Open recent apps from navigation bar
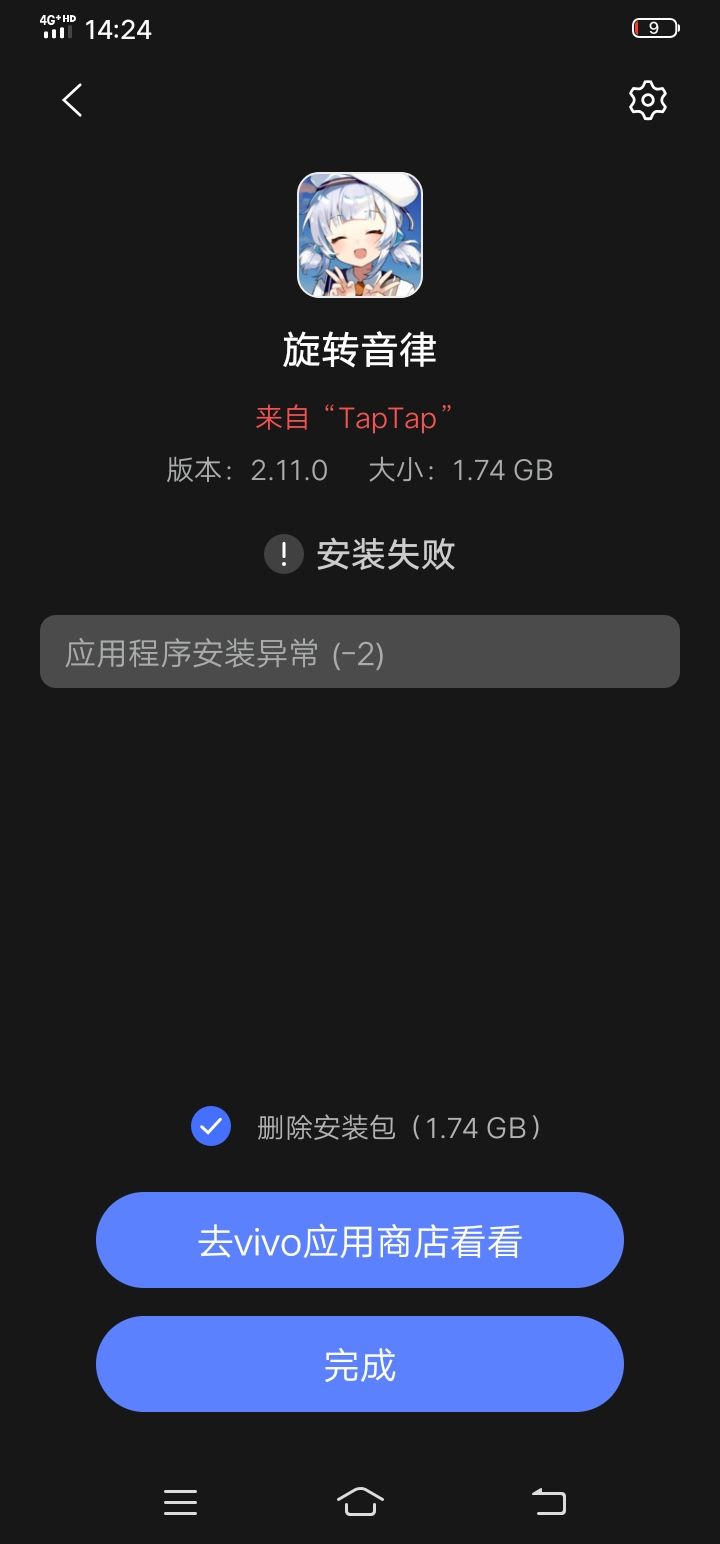 (x=180, y=1501)
